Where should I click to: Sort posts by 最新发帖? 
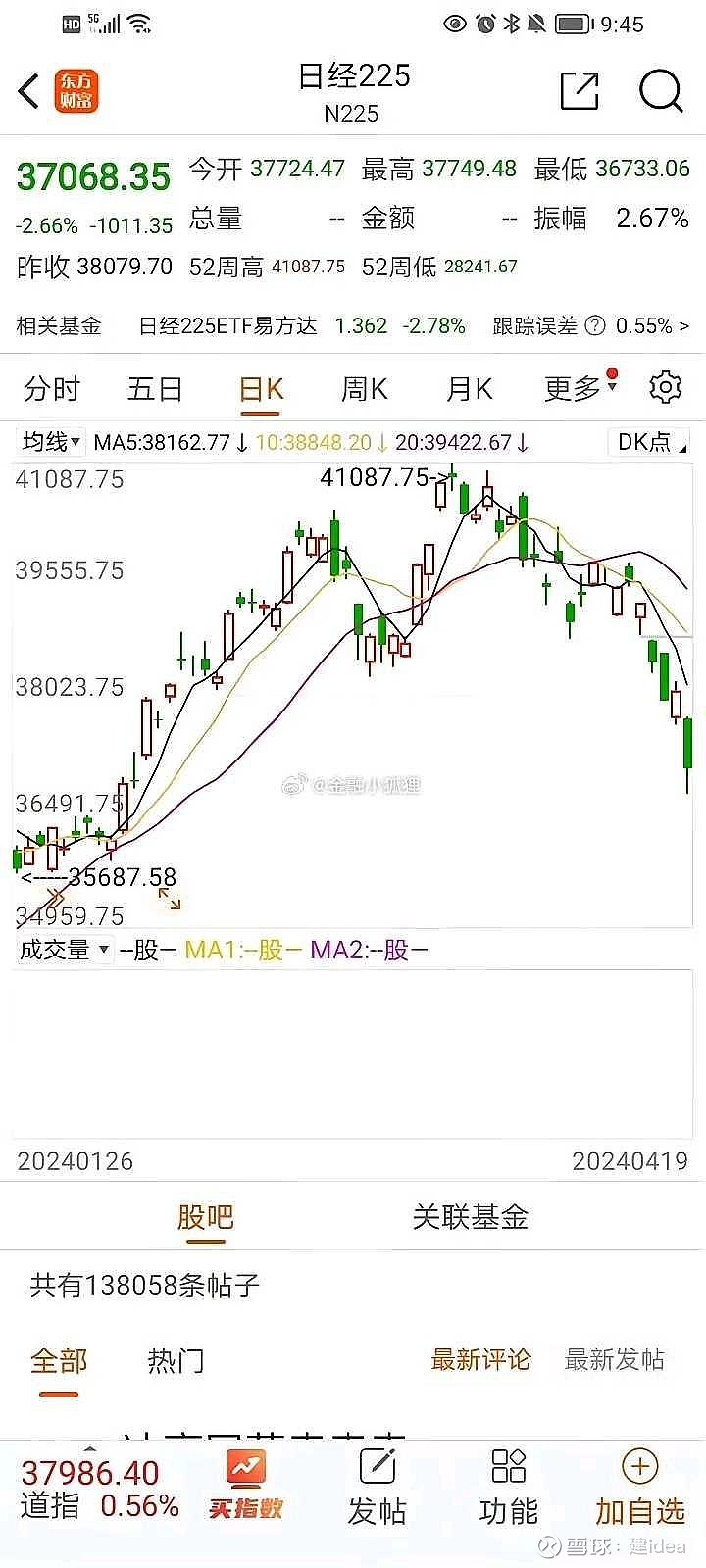click(615, 1359)
